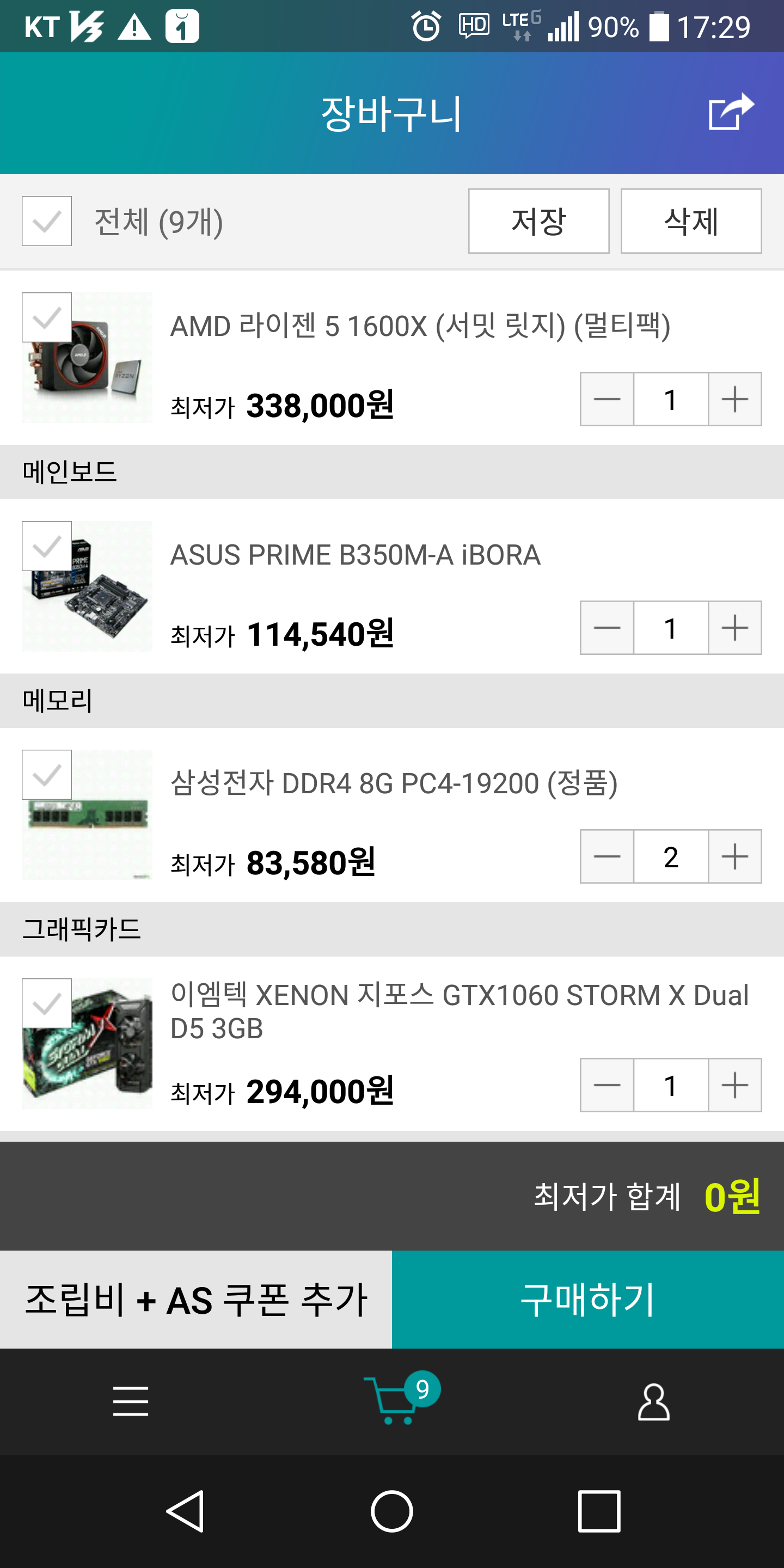The height and width of the screenshot is (1568, 784).
Task: Tick the 이엠텍 XENON GTX1060 checkbox
Action: click(x=47, y=1004)
